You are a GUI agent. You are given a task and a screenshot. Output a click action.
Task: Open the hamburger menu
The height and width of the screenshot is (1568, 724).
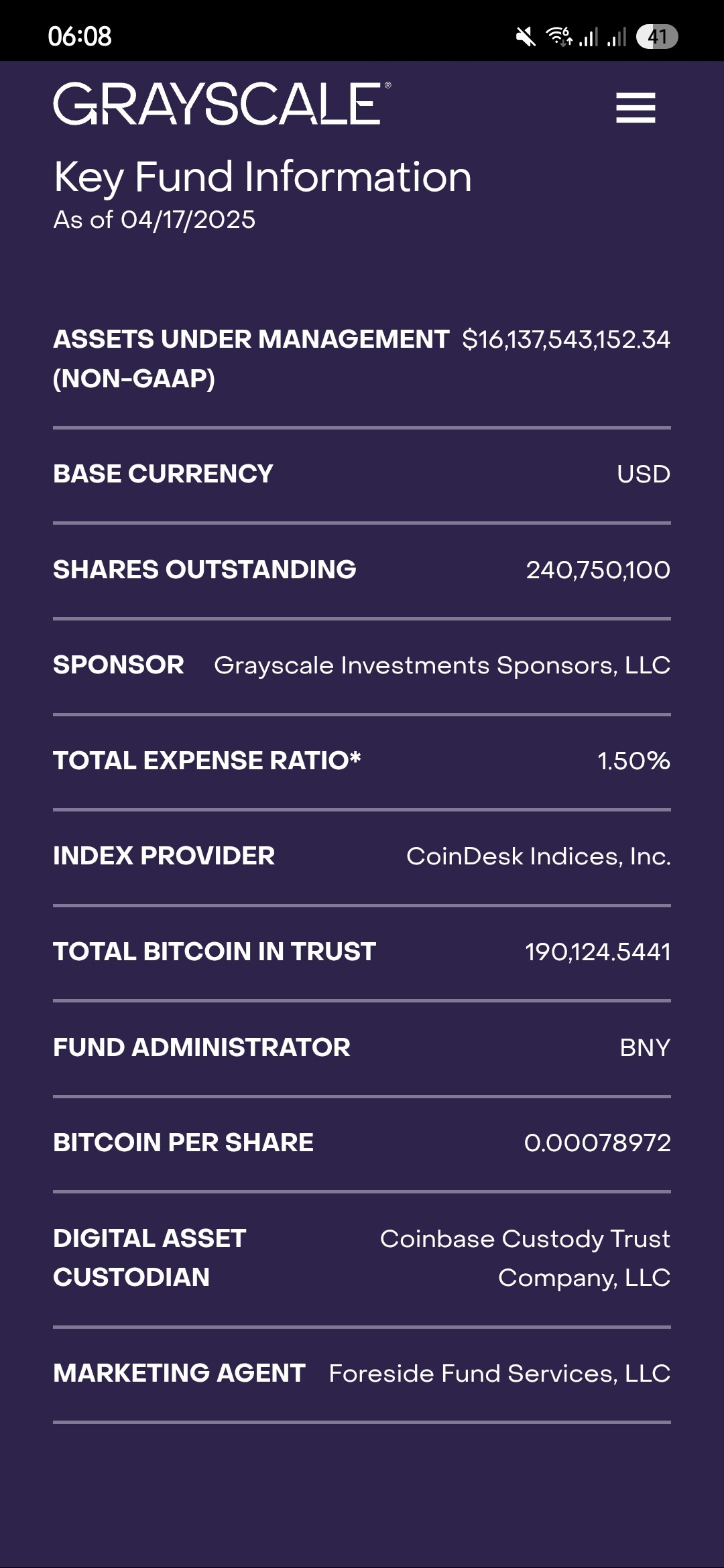tap(636, 108)
